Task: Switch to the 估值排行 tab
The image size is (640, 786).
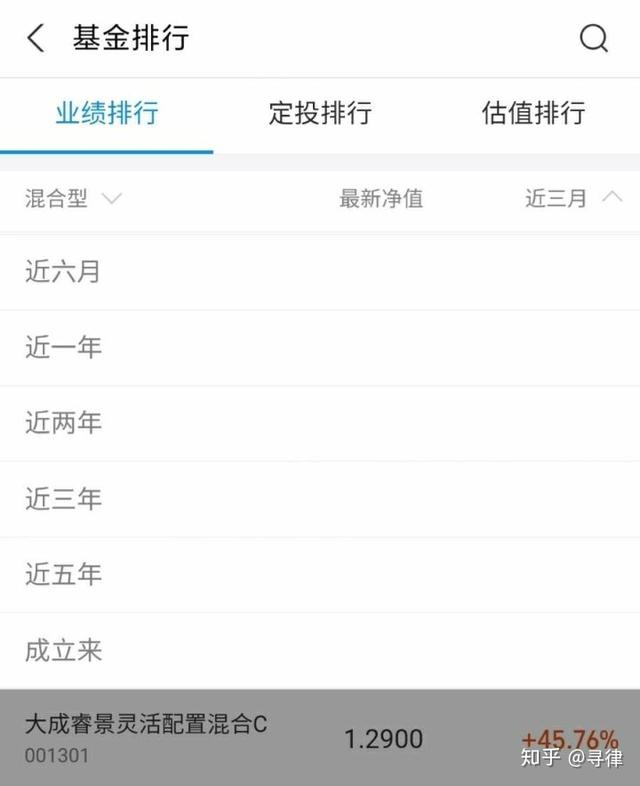Action: (533, 113)
